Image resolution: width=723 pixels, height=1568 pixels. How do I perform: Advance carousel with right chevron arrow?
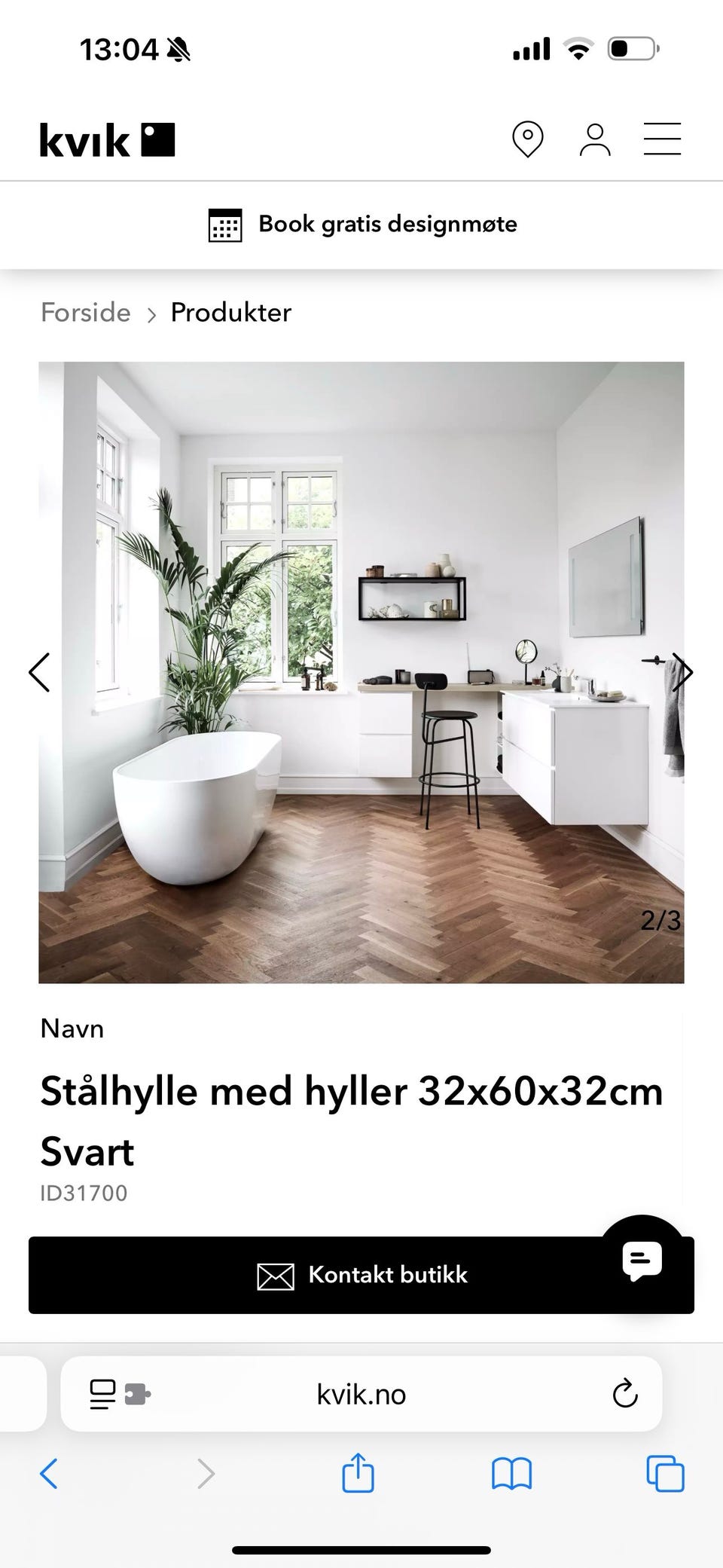683,671
